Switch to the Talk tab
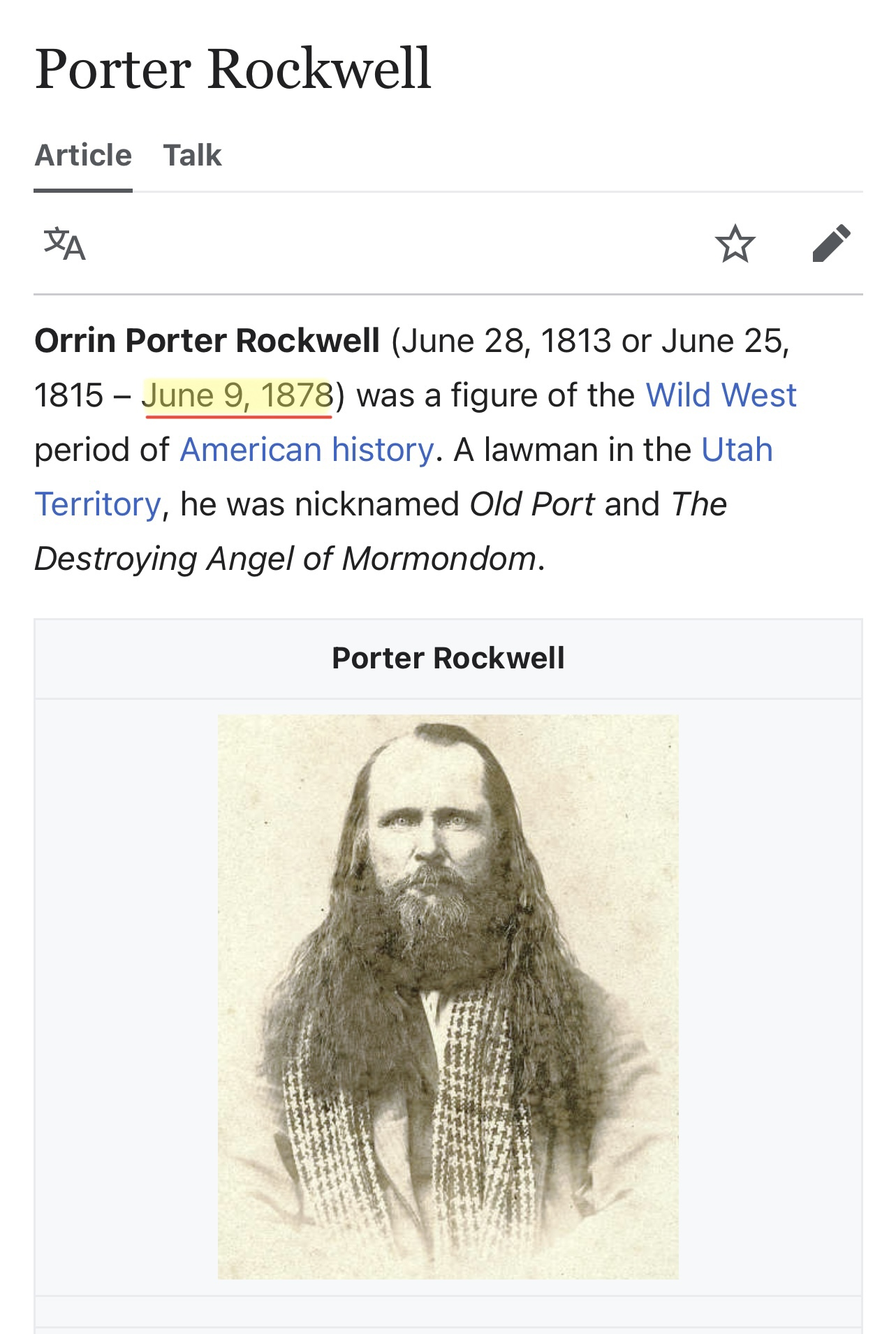 pyautogui.click(x=192, y=155)
